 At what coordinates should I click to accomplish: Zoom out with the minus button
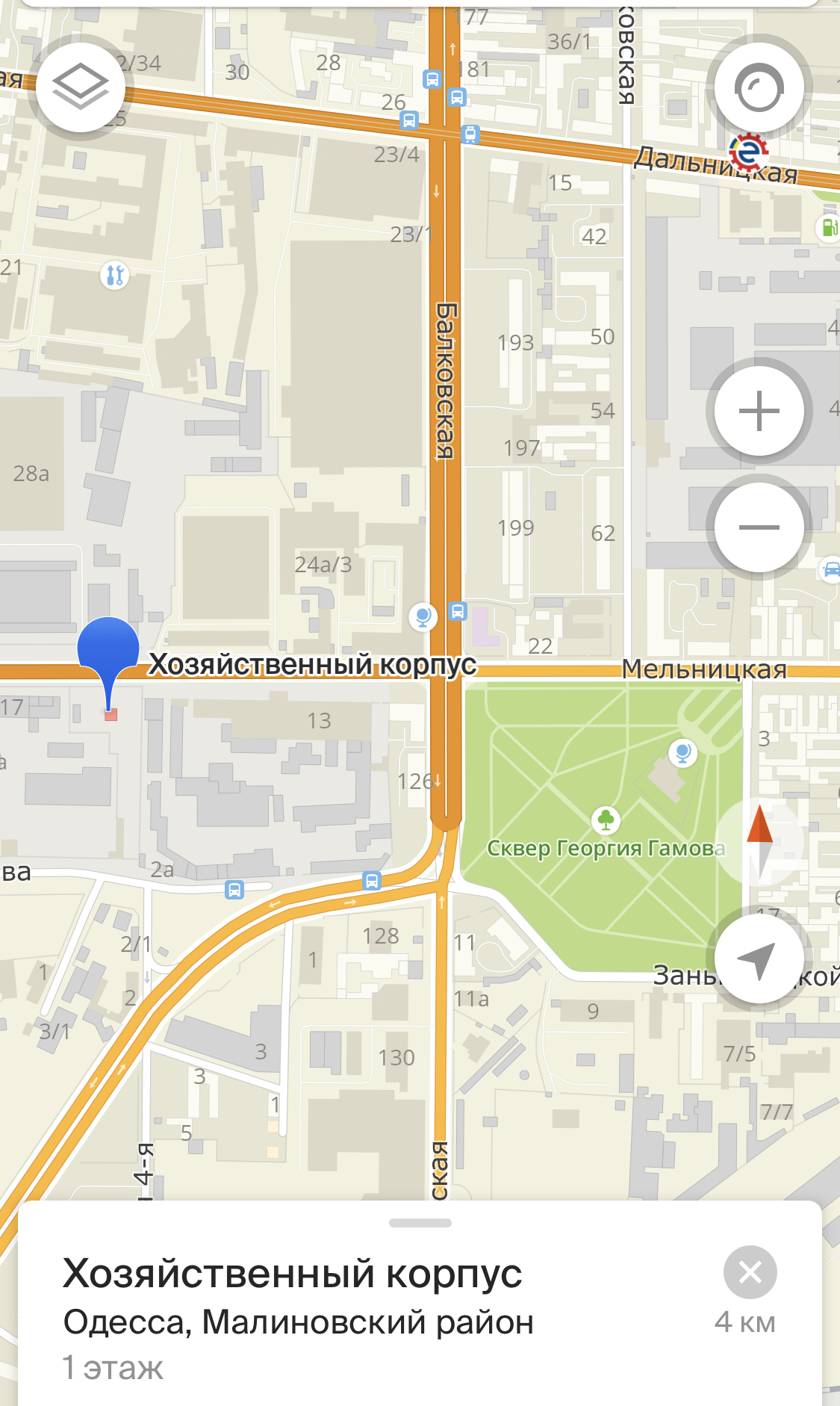pos(759,527)
